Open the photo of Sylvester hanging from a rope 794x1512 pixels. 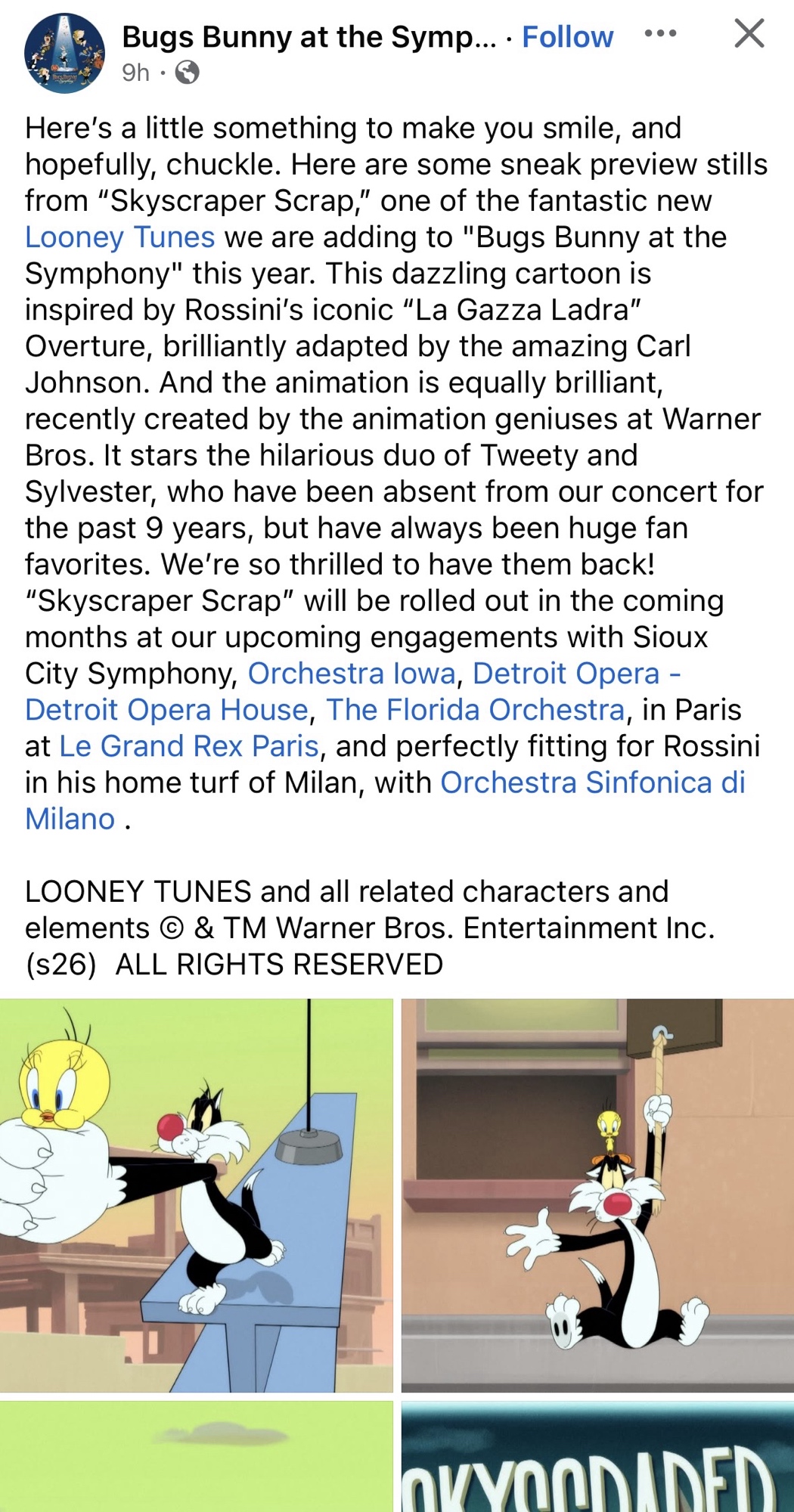click(597, 1194)
